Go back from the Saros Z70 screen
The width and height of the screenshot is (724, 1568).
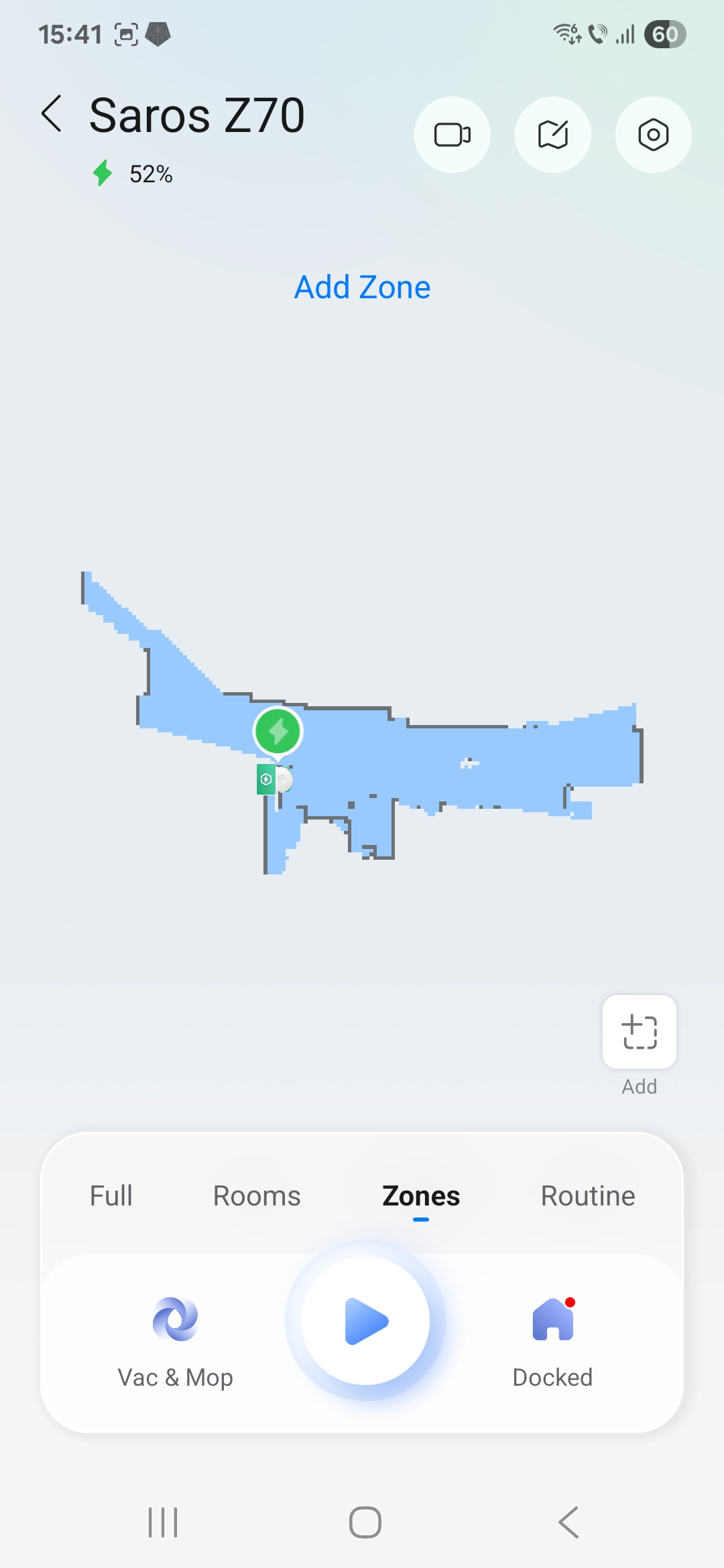pyautogui.click(x=52, y=114)
